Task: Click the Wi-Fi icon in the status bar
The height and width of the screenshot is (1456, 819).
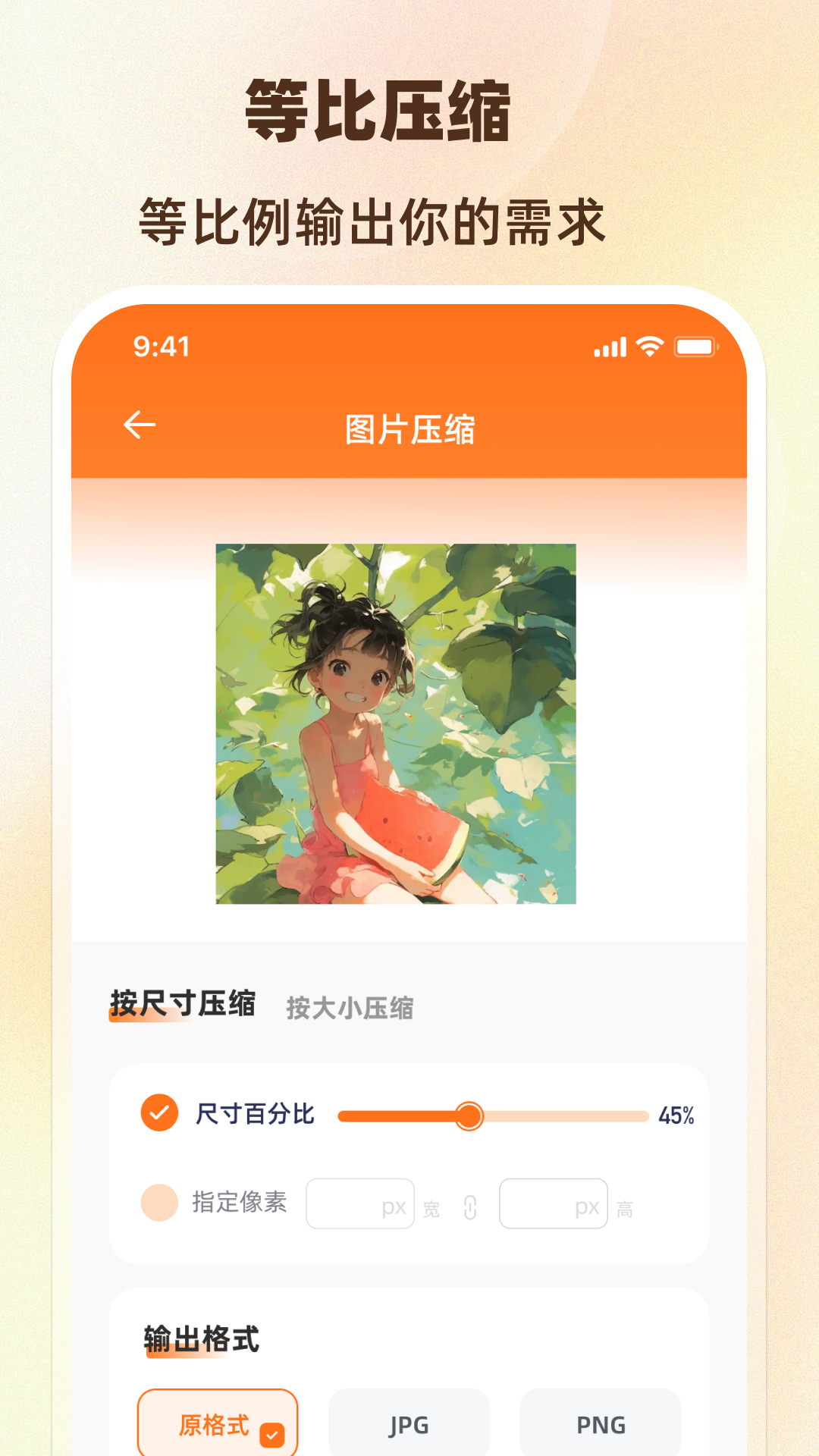Action: point(648,347)
